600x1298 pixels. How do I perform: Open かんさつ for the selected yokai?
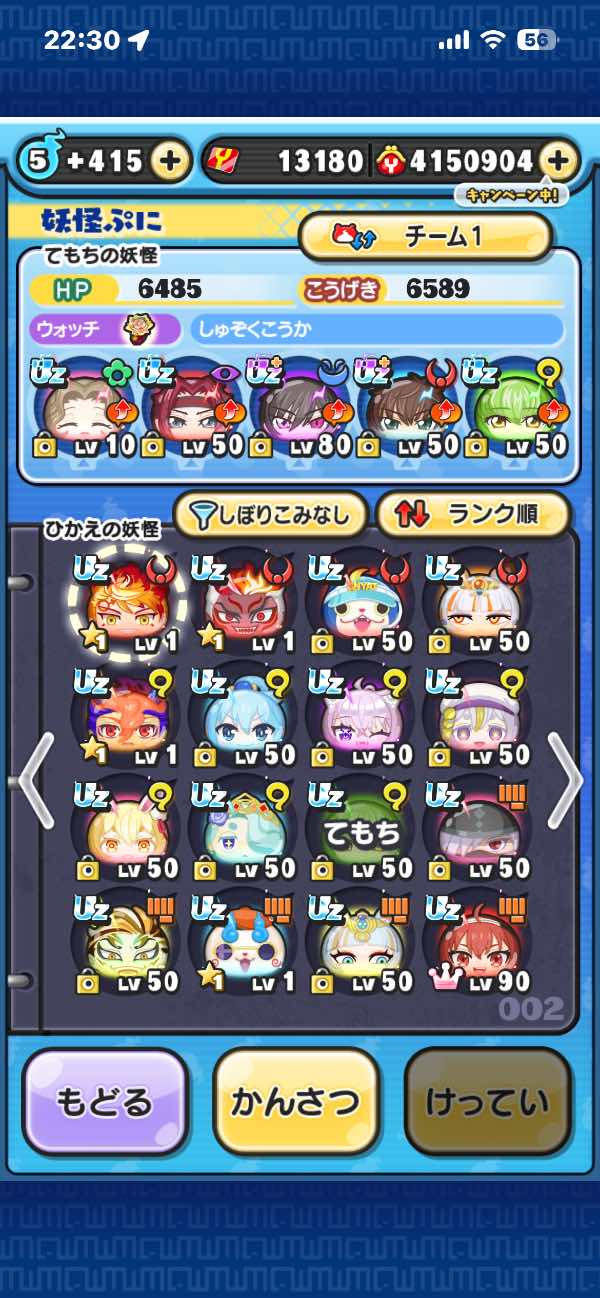296,1101
